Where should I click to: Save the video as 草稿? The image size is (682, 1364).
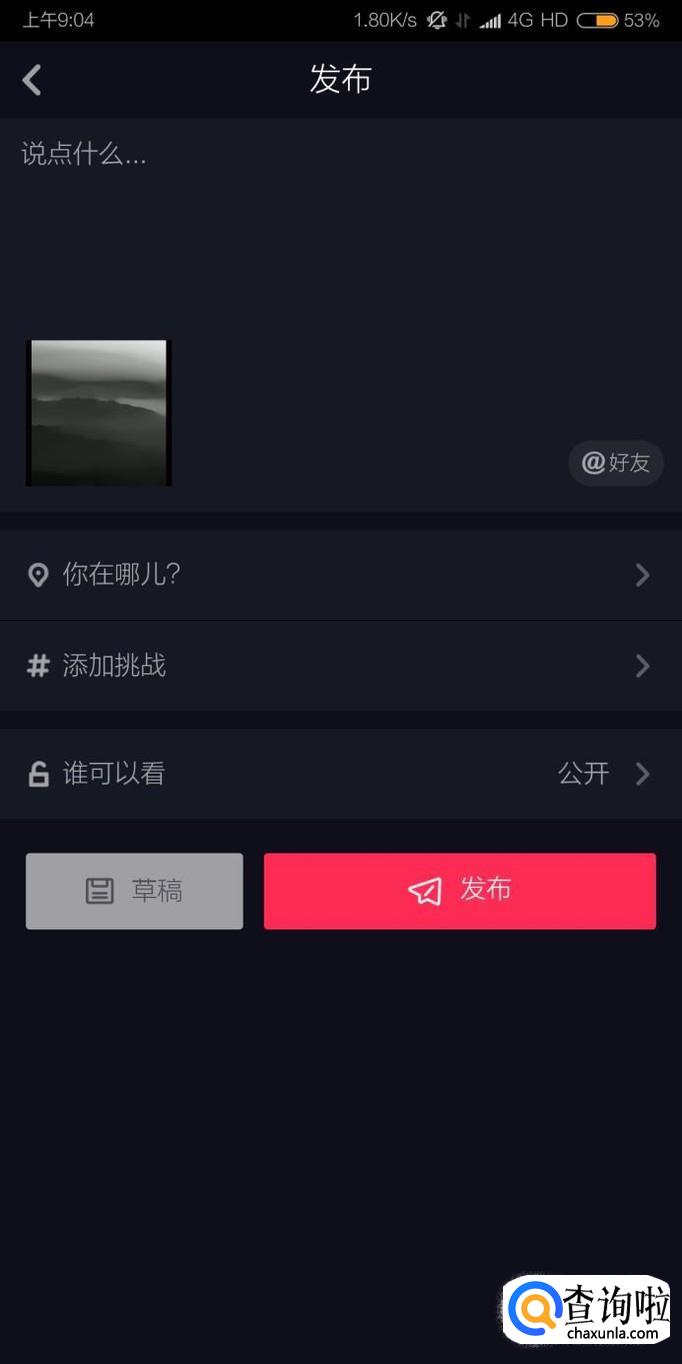134,891
